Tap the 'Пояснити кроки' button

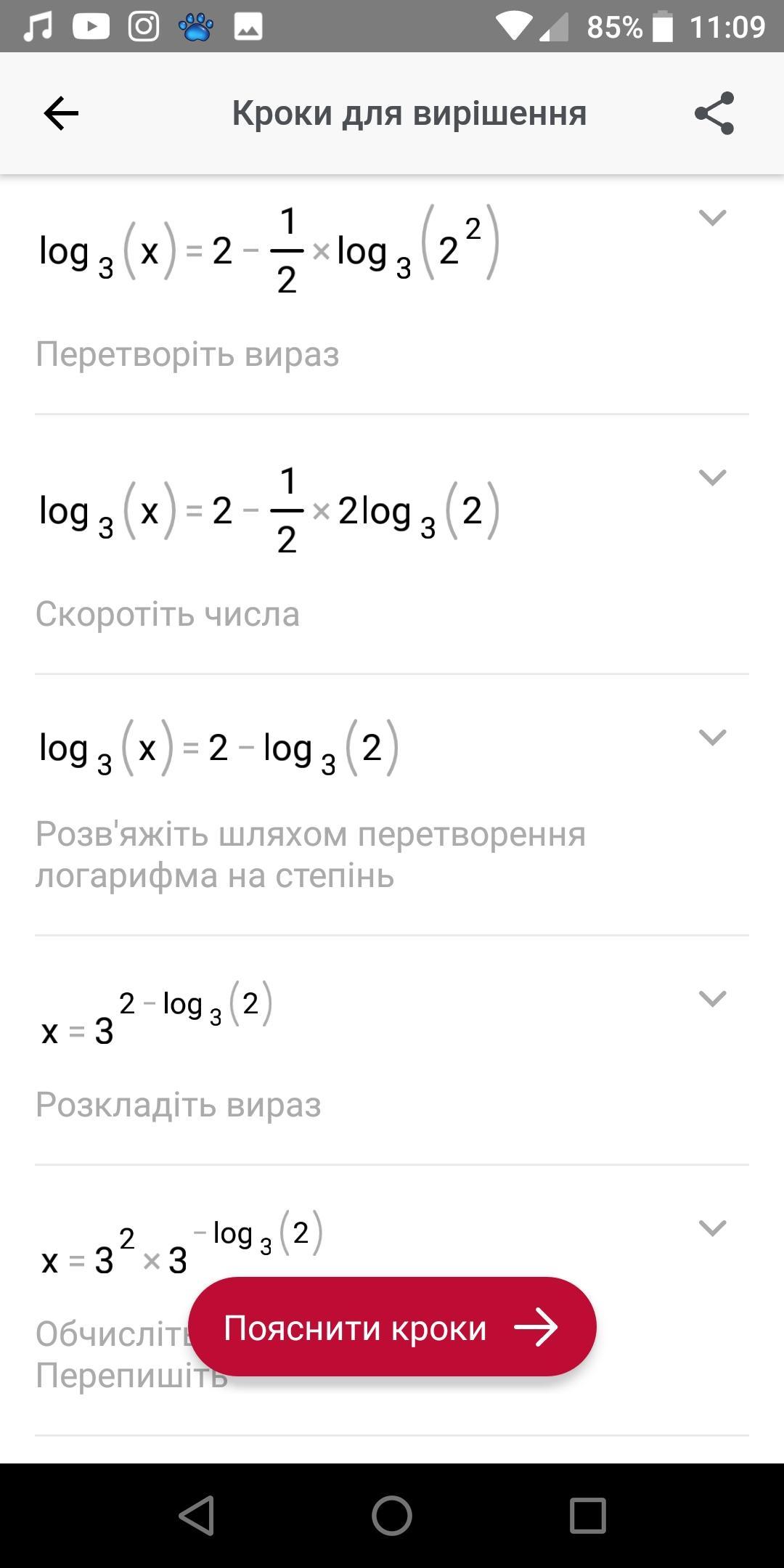click(x=392, y=1328)
